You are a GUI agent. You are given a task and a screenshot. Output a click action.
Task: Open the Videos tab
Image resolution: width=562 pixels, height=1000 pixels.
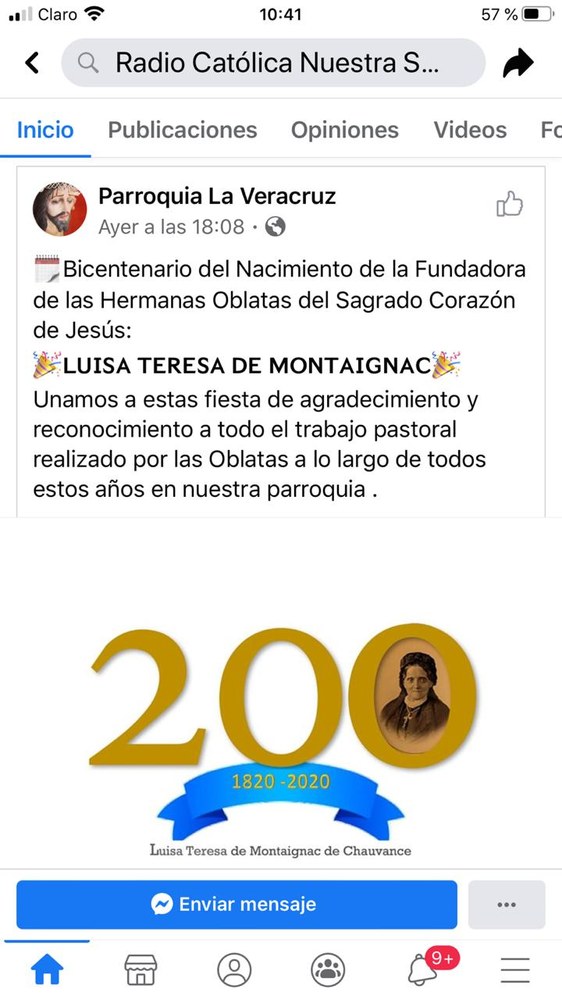click(x=470, y=130)
